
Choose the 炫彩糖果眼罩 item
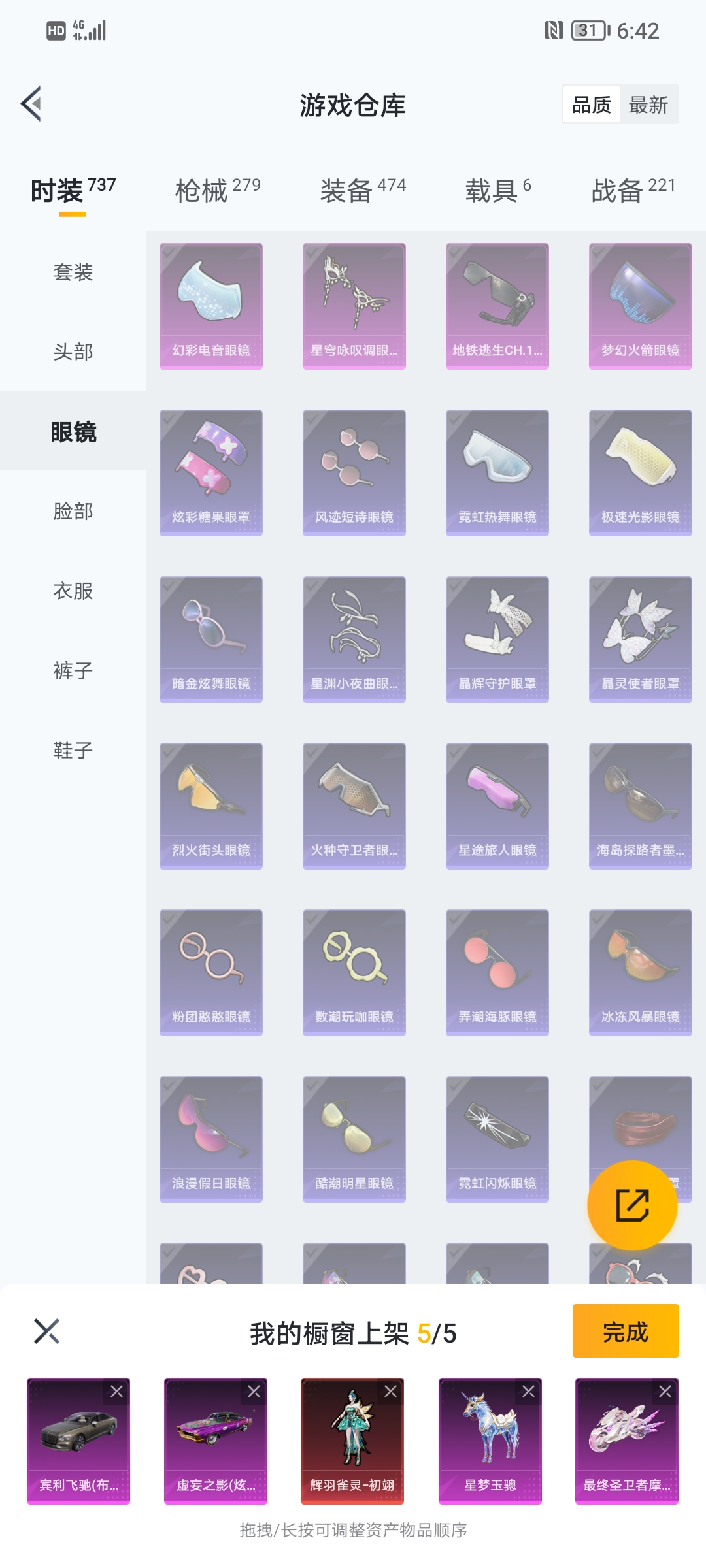click(x=211, y=473)
